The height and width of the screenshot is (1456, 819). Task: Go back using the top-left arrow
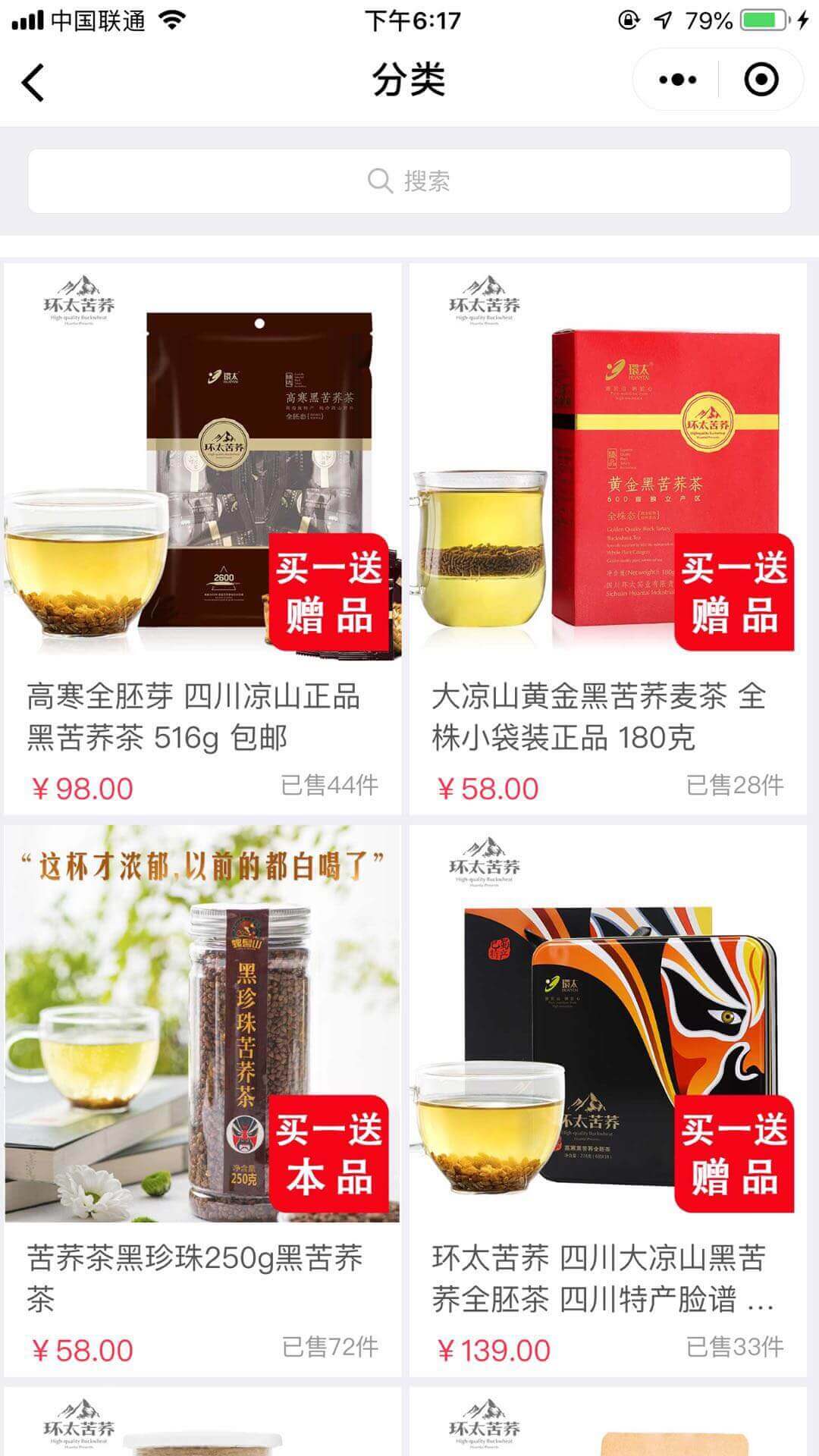click(33, 80)
